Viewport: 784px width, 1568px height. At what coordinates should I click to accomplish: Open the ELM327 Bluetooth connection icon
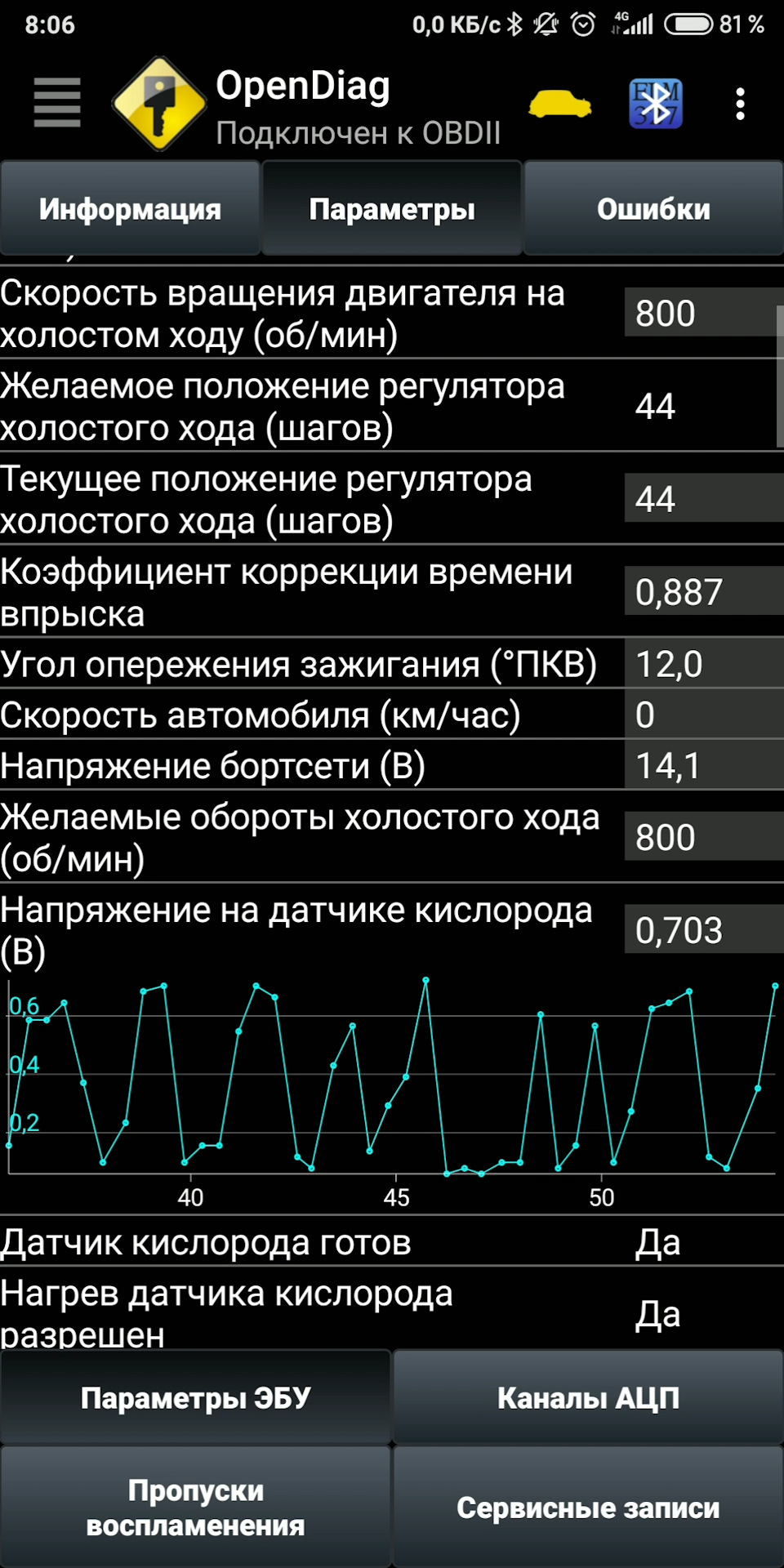[x=655, y=104]
